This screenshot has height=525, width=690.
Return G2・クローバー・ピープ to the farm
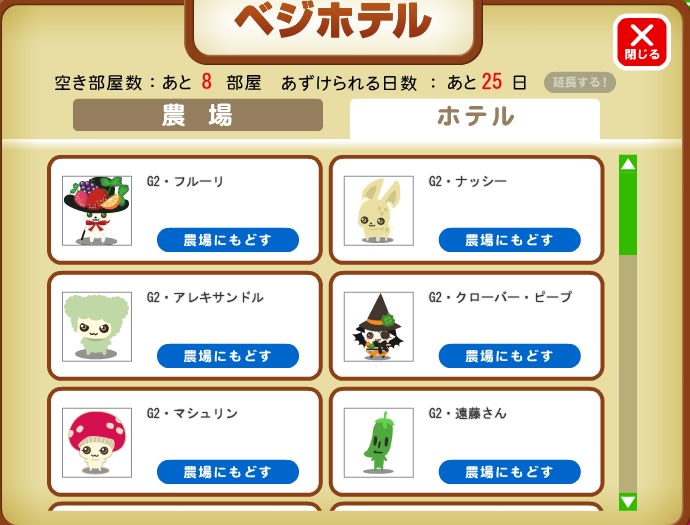(510, 356)
